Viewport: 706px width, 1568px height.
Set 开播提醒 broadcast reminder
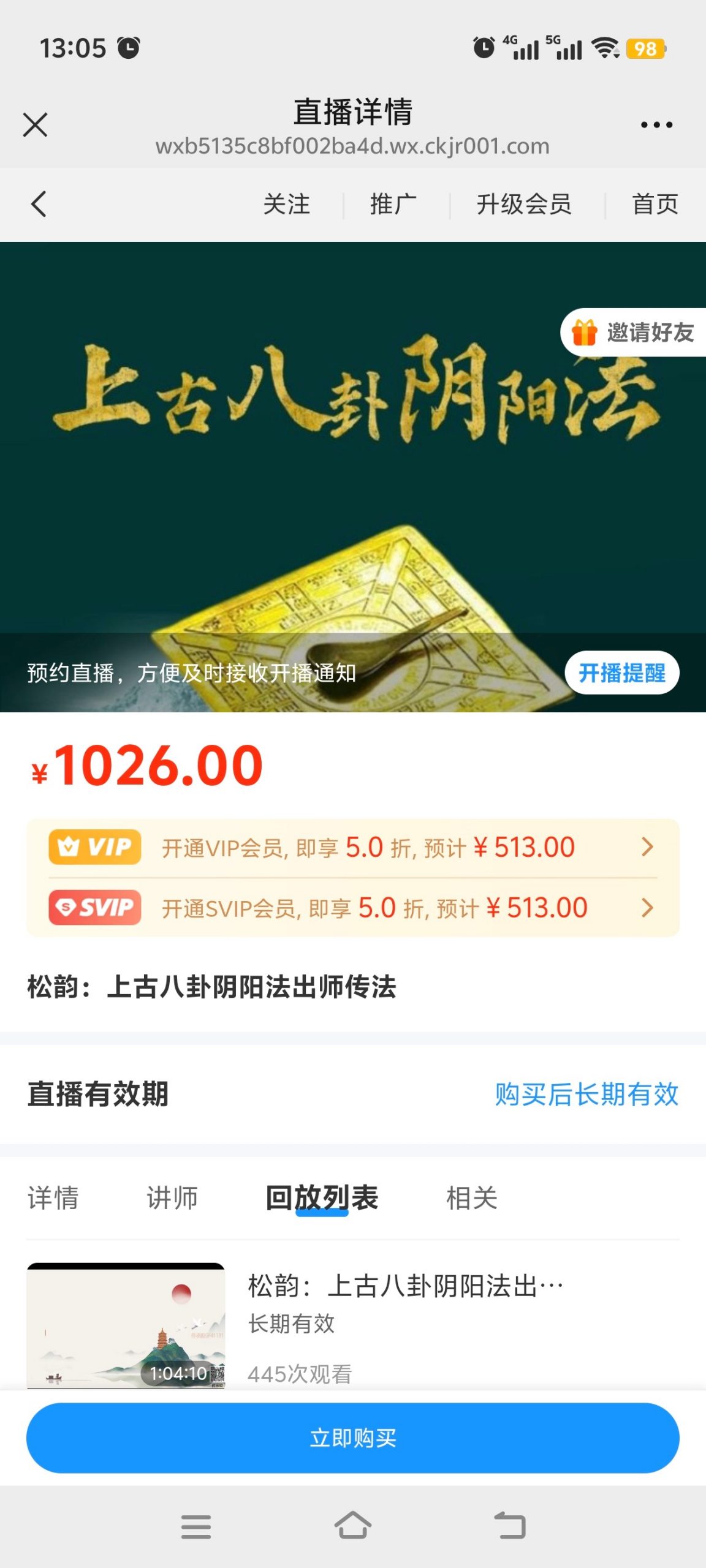(x=621, y=673)
